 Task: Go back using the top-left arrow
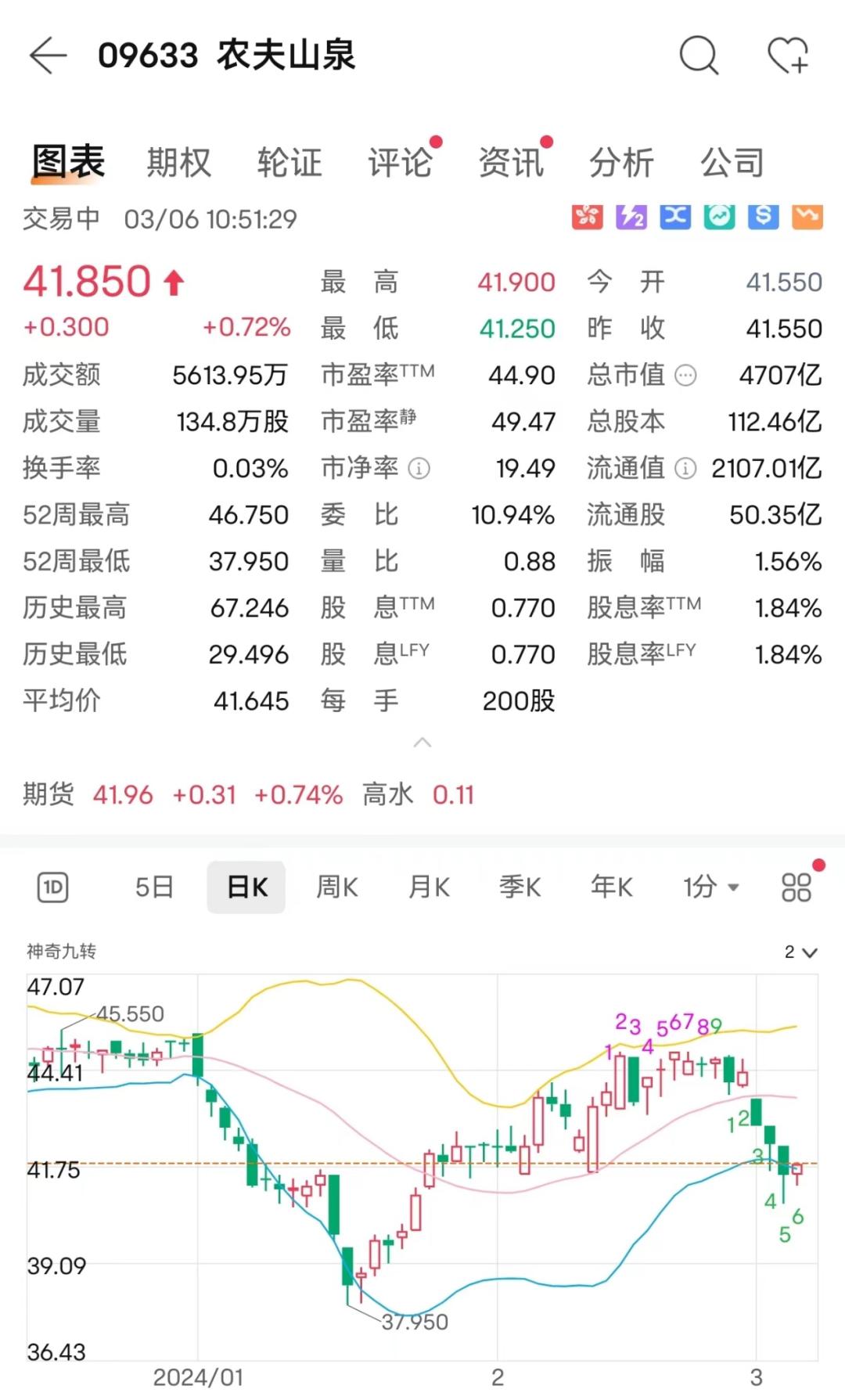pyautogui.click(x=48, y=56)
